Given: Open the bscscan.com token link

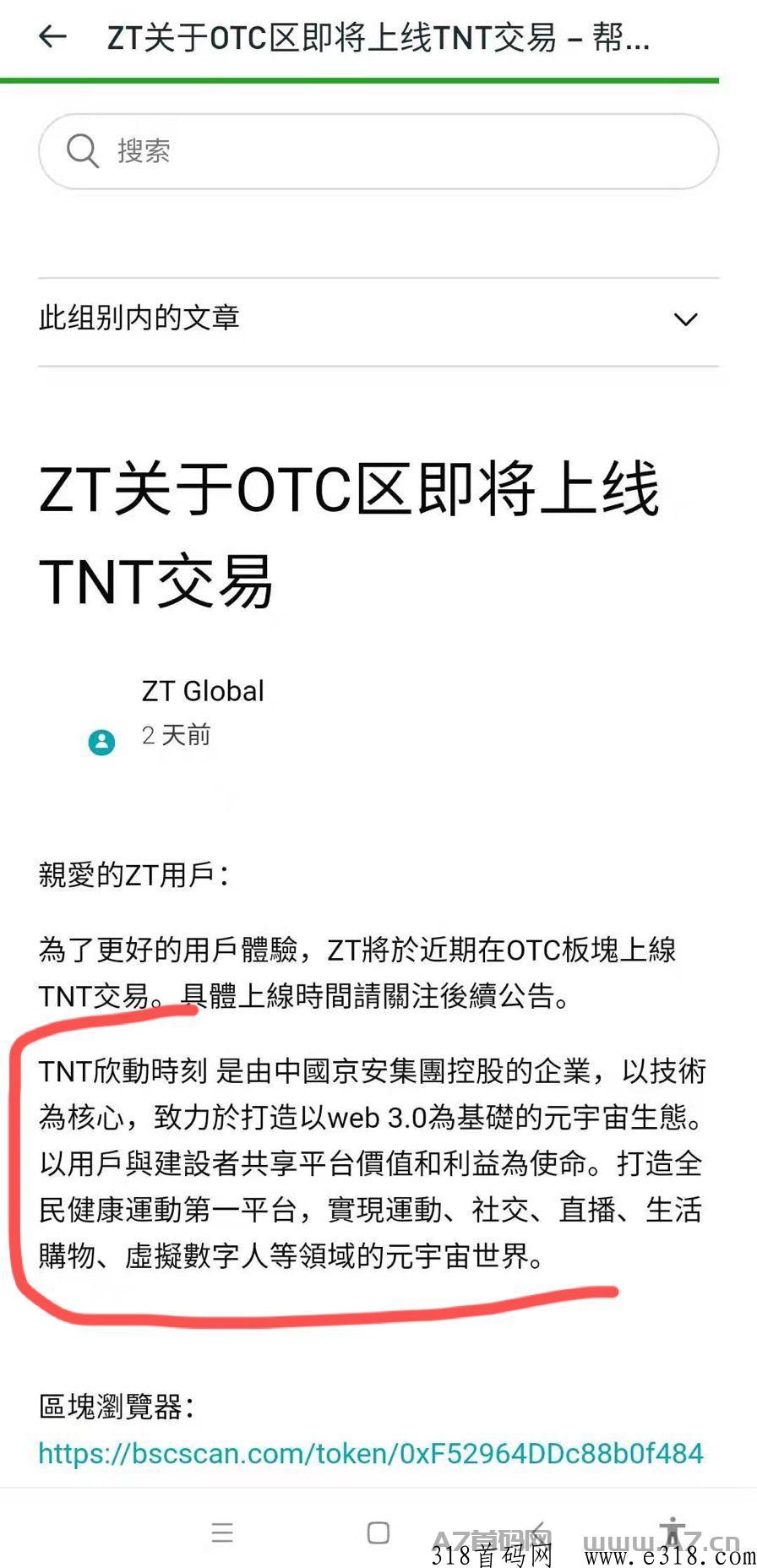Looking at the screenshot, I should (x=370, y=1453).
